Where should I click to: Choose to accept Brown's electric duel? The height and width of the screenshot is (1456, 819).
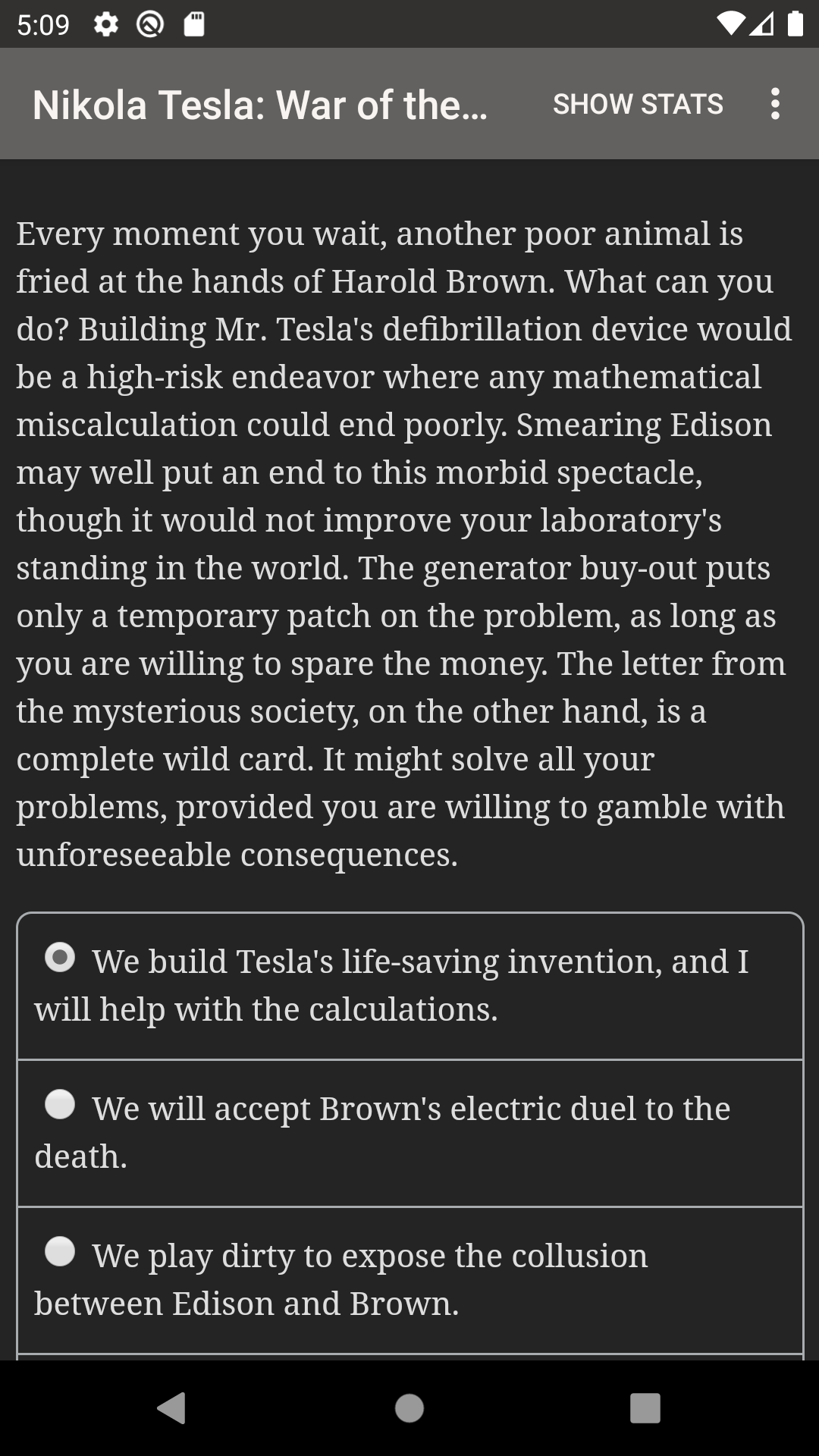pos(409,1130)
